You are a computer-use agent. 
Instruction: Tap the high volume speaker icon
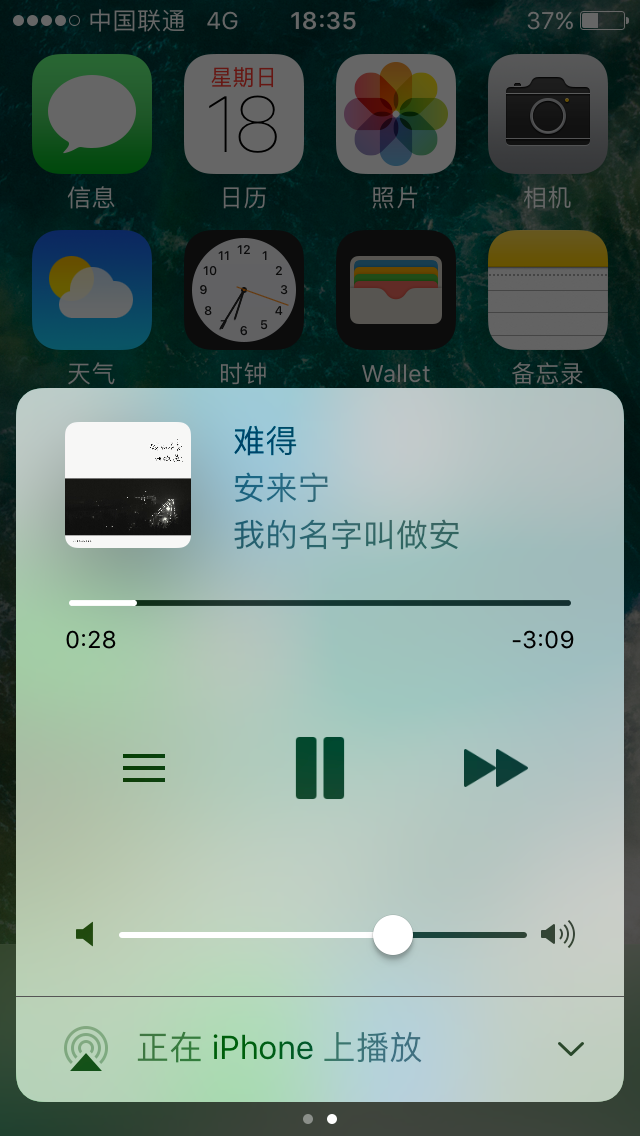click(x=558, y=935)
